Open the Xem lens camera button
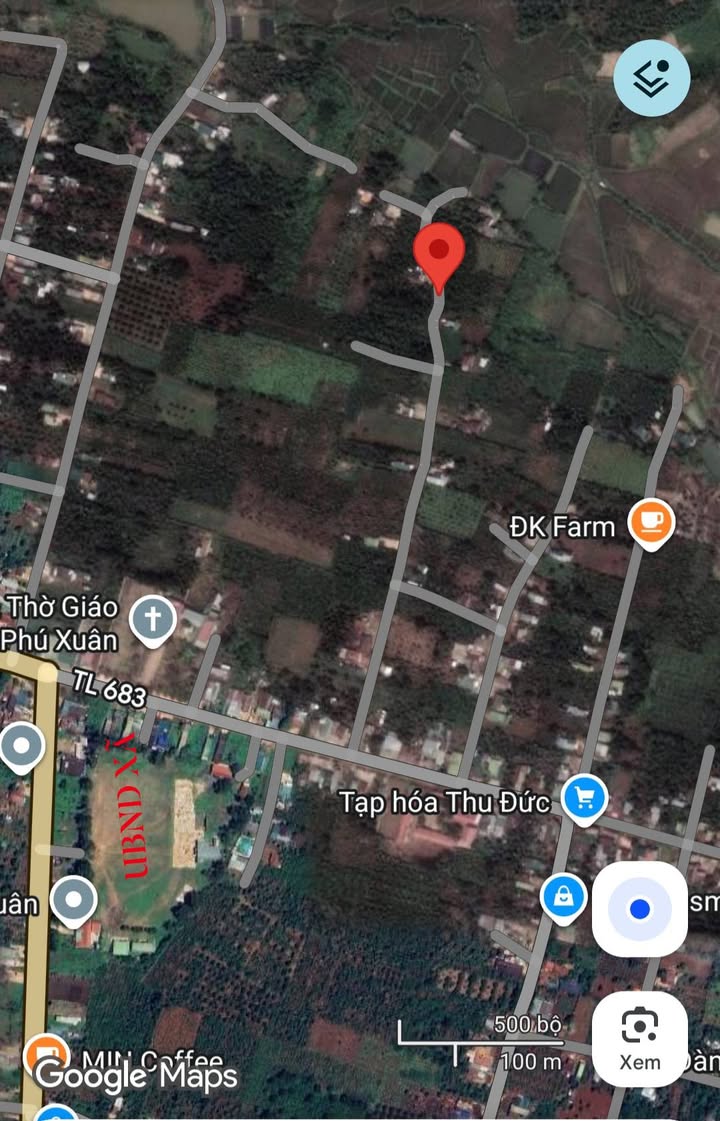720x1121 pixels. coord(639,1039)
